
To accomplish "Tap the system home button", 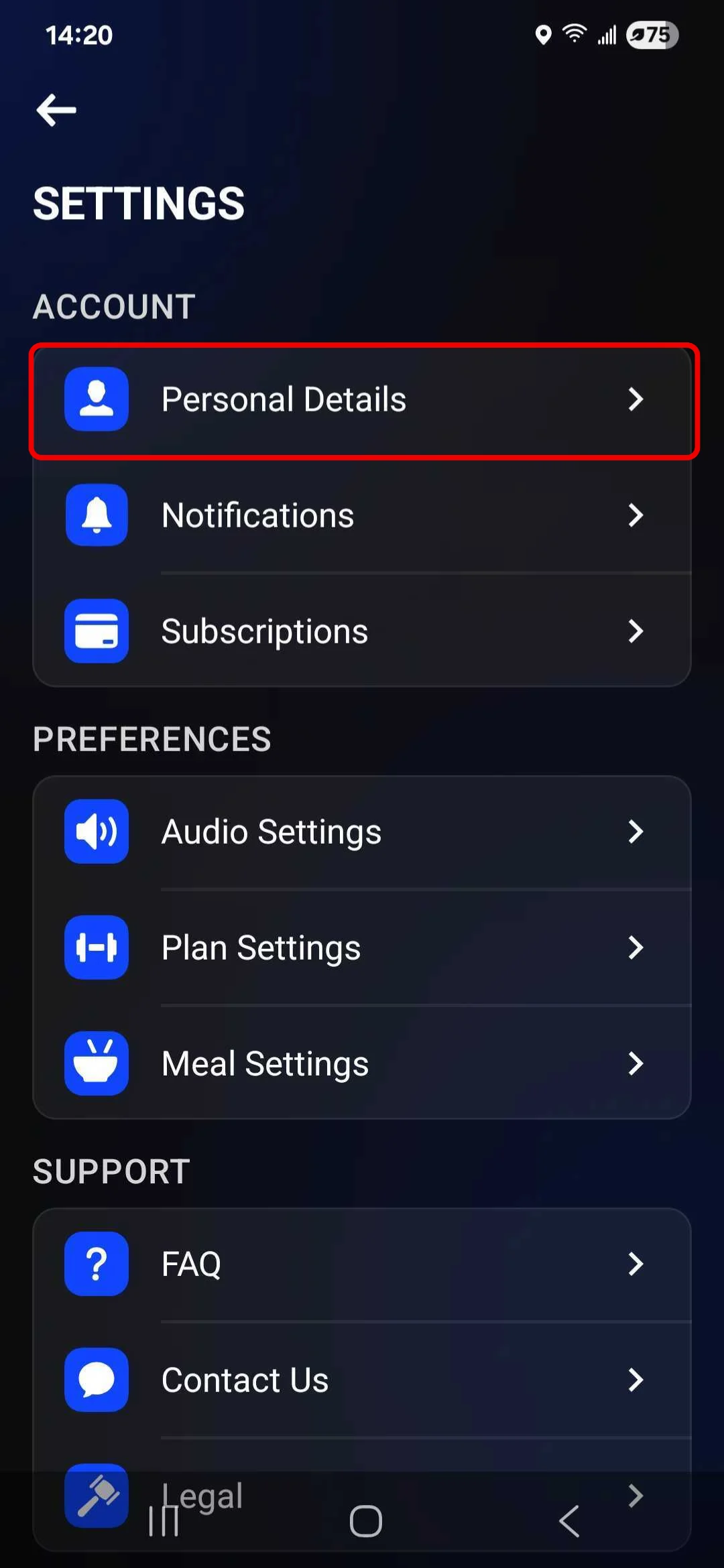I will coord(366,1521).
